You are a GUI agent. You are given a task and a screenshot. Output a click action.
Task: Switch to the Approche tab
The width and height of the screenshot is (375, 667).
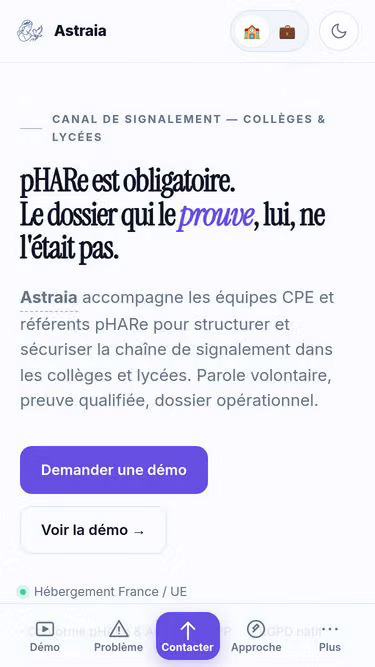(256, 636)
